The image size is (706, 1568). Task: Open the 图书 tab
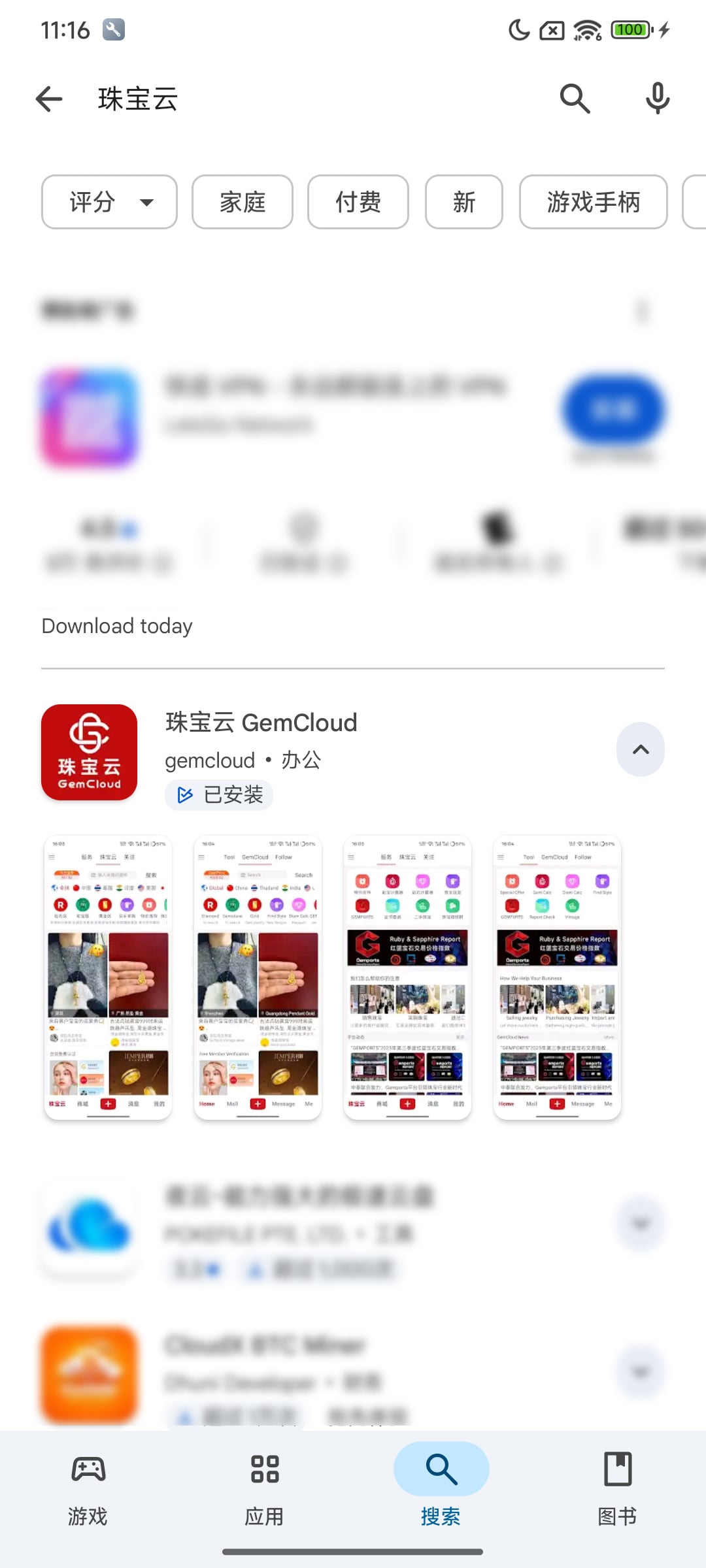pyautogui.click(x=618, y=1484)
